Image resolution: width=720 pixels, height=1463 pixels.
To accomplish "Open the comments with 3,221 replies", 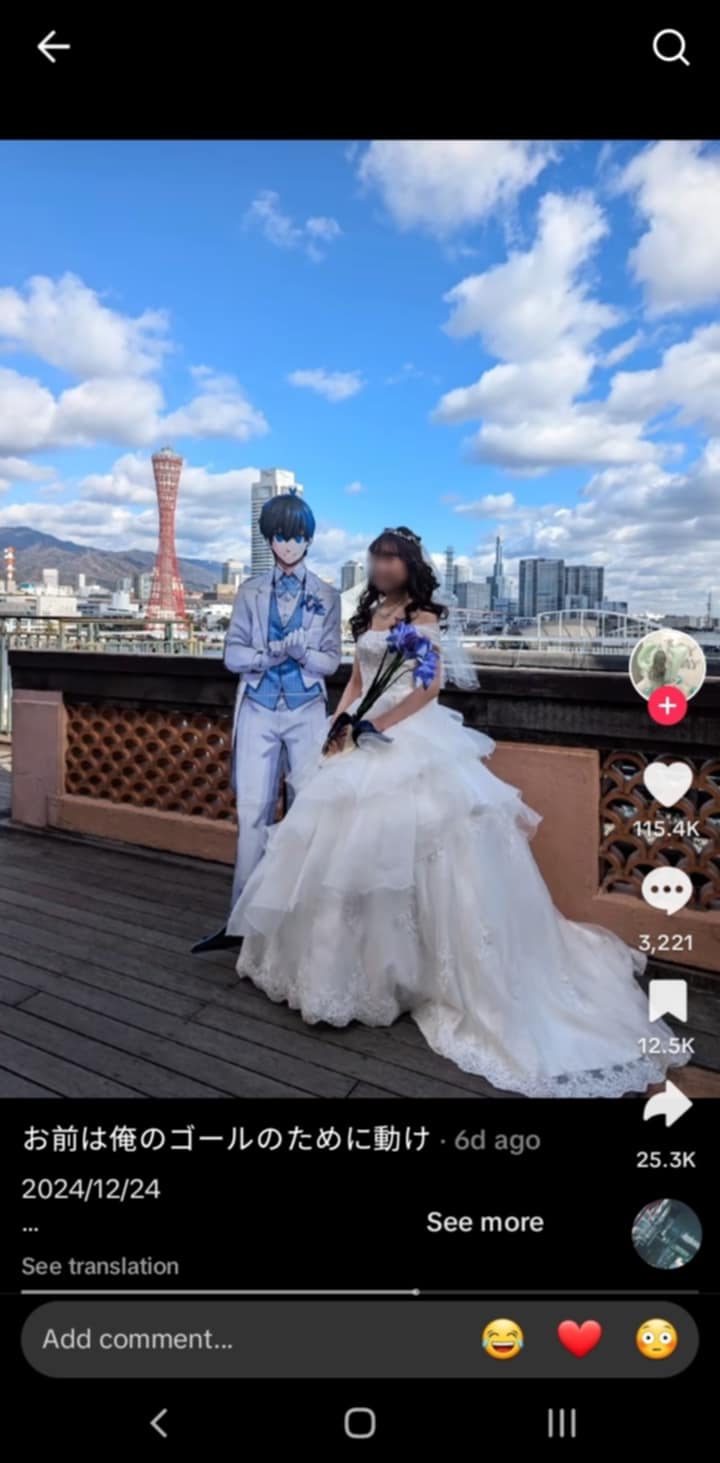I will 667,890.
